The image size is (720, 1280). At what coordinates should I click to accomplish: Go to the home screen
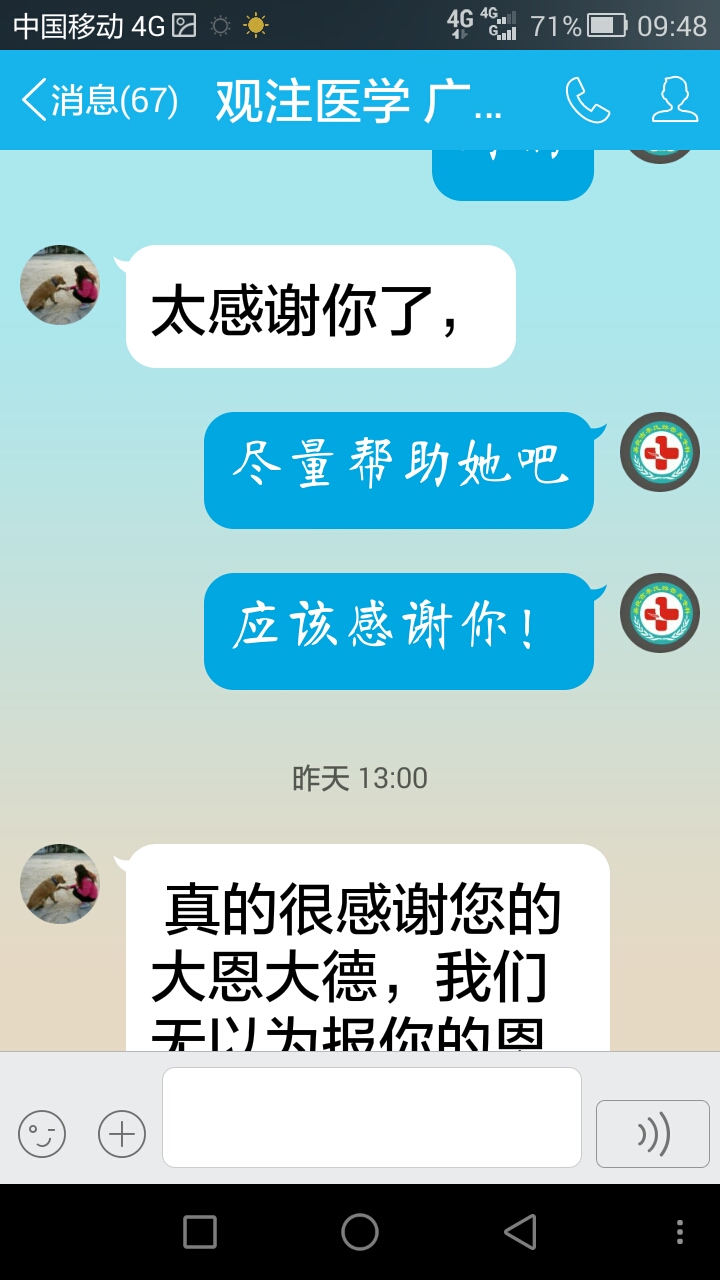tap(360, 1232)
